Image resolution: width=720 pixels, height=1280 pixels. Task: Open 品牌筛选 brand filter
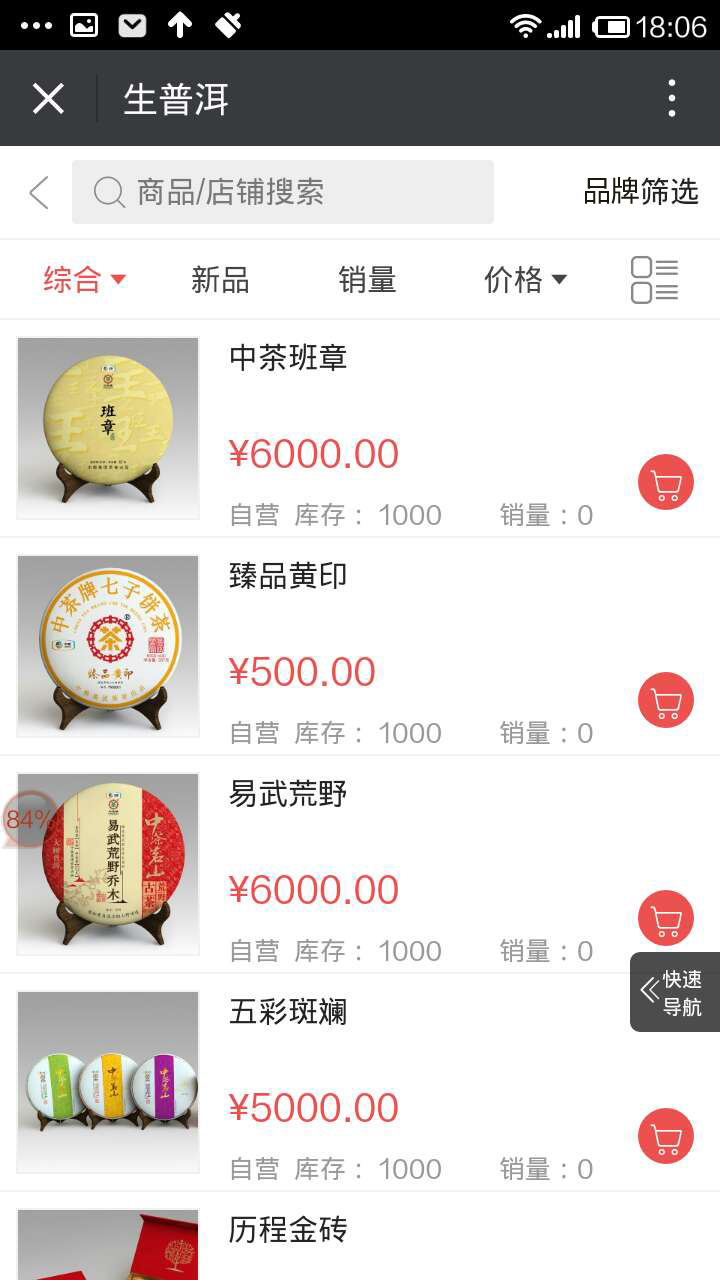click(x=640, y=192)
